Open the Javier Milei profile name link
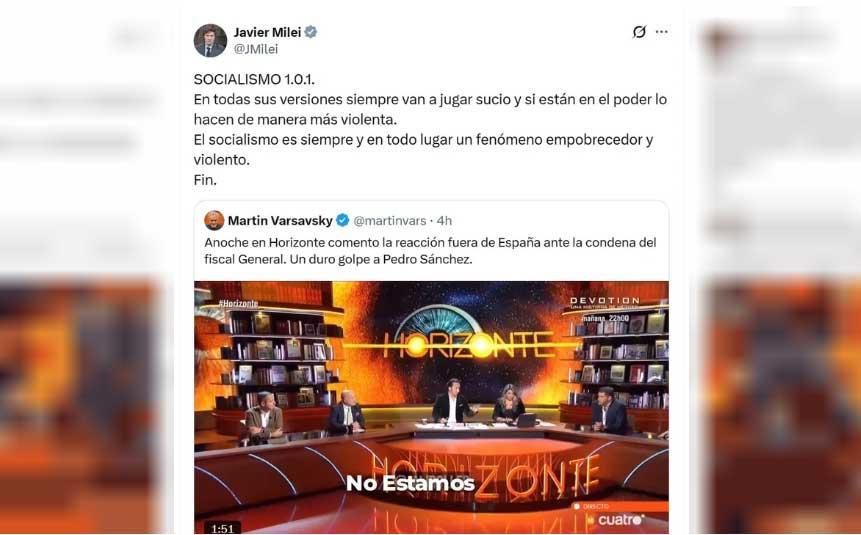This screenshot has width=861, height=535. click(267, 32)
